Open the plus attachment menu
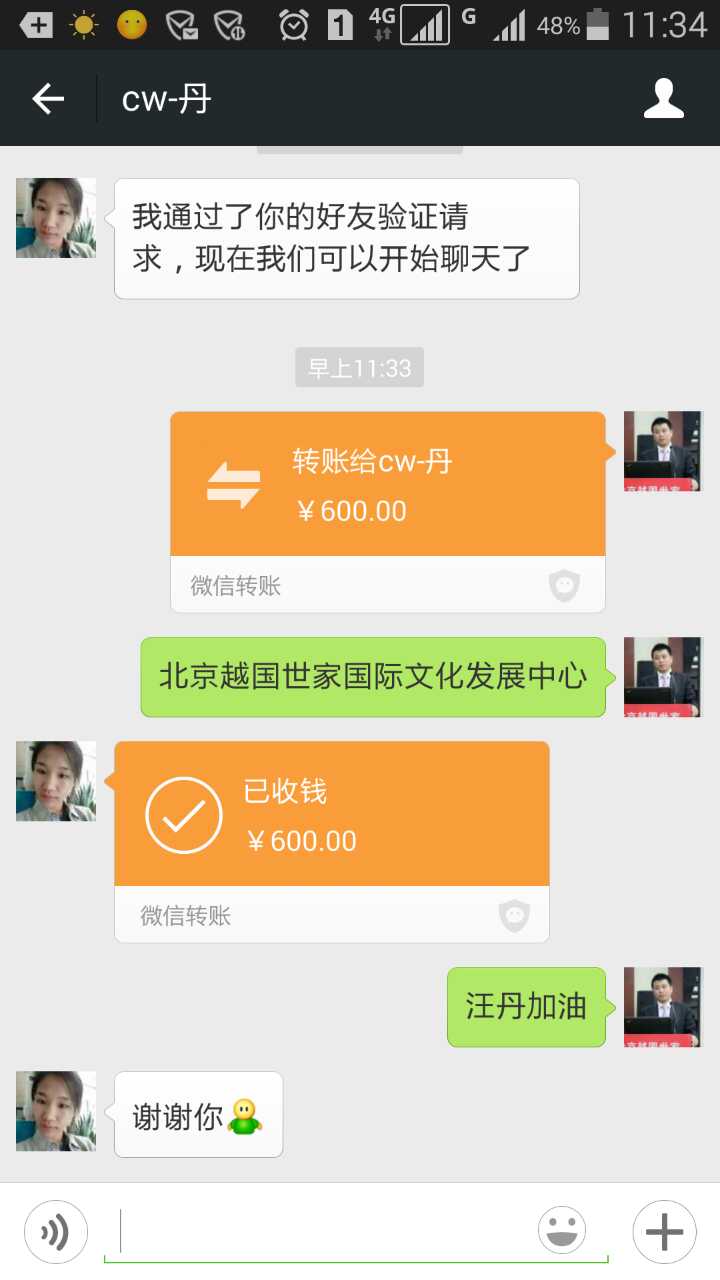 tap(664, 1232)
